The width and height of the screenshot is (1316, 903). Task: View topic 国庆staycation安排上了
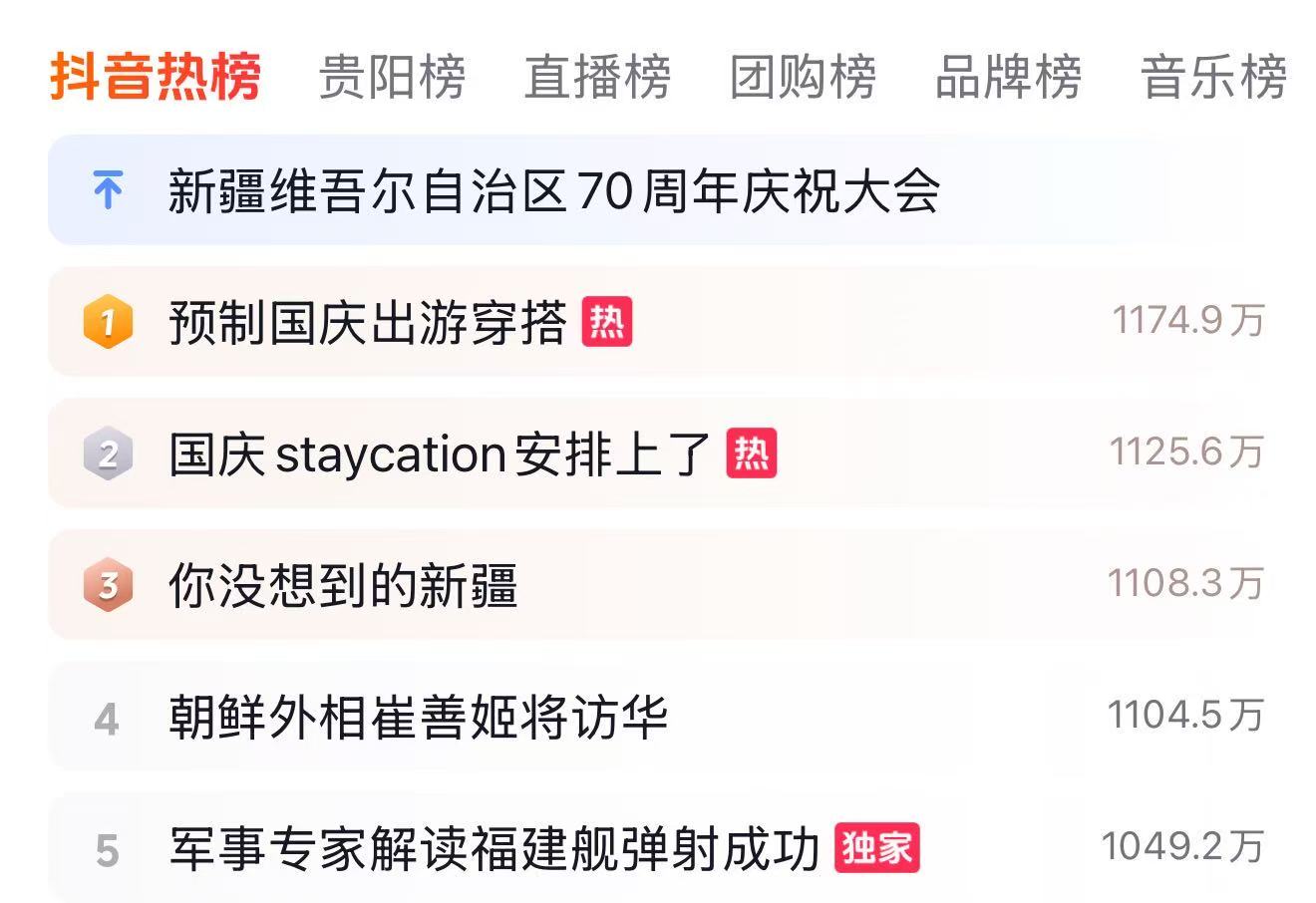coord(439,453)
